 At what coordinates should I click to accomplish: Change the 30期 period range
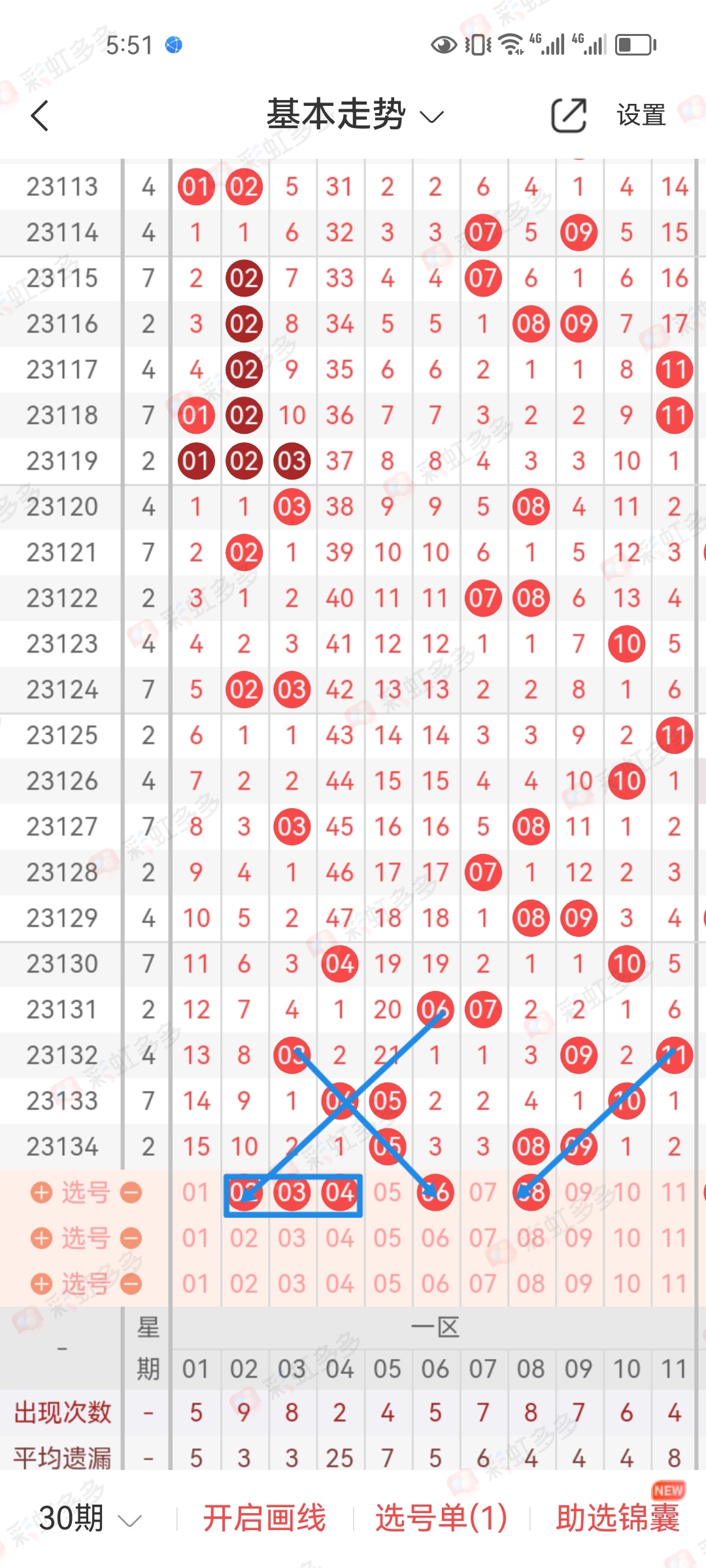point(90,1518)
